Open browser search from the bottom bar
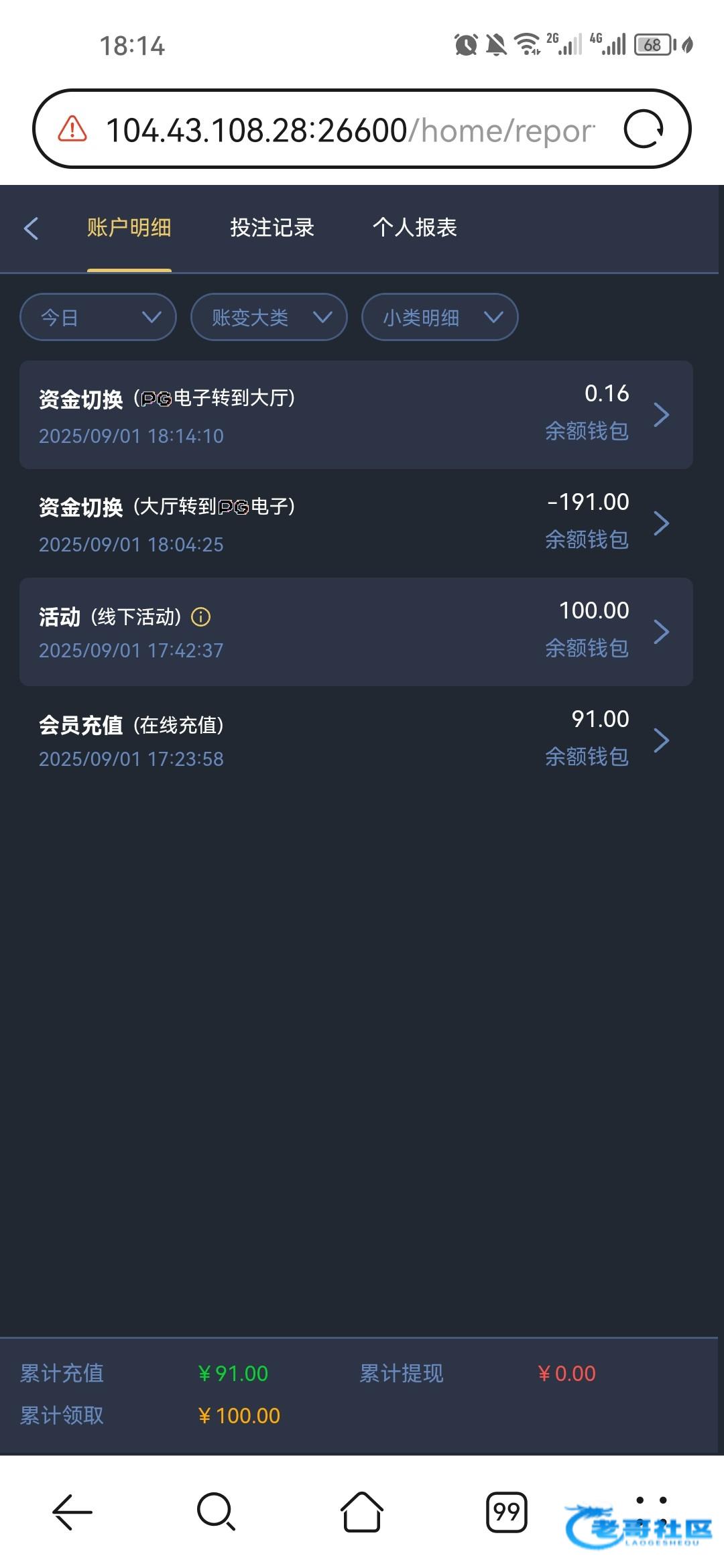The image size is (724, 1568). click(x=216, y=1512)
